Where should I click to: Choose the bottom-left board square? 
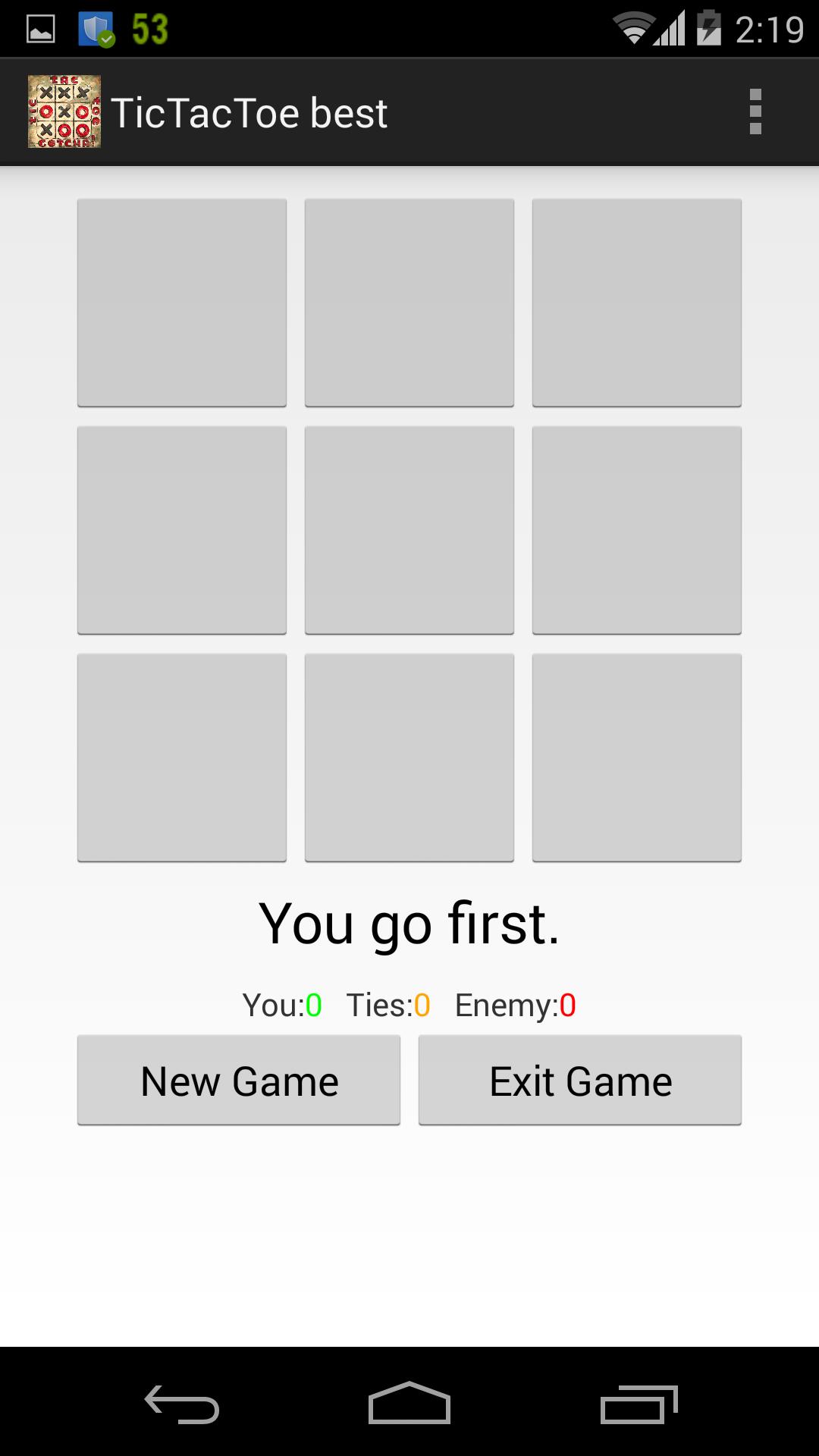182,758
